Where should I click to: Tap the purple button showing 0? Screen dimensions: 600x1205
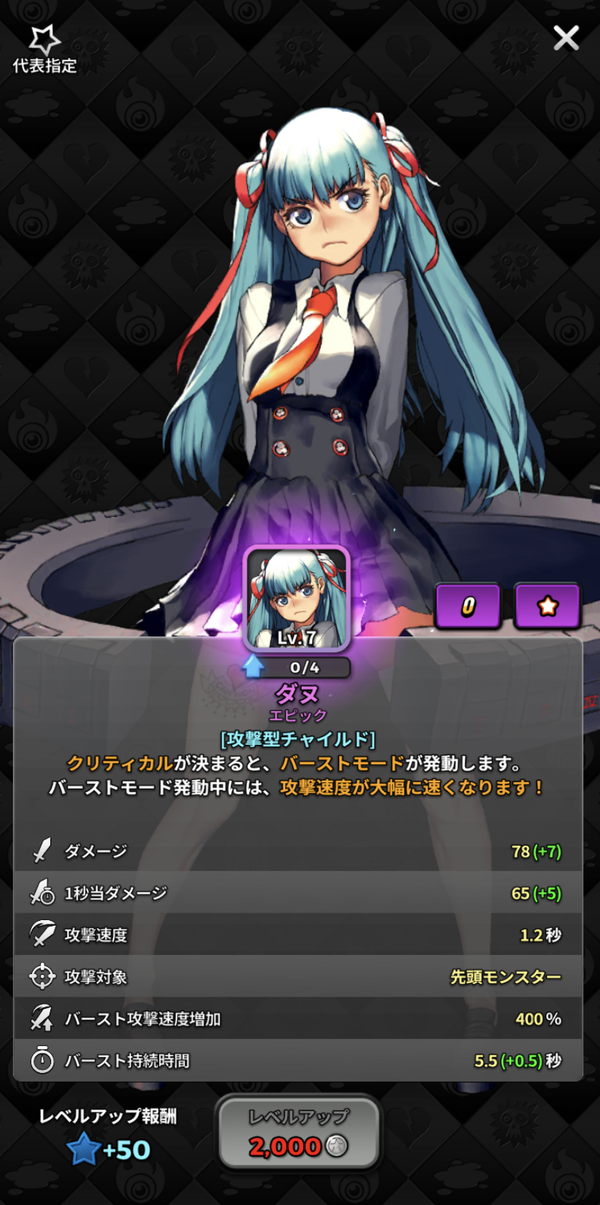(468, 606)
